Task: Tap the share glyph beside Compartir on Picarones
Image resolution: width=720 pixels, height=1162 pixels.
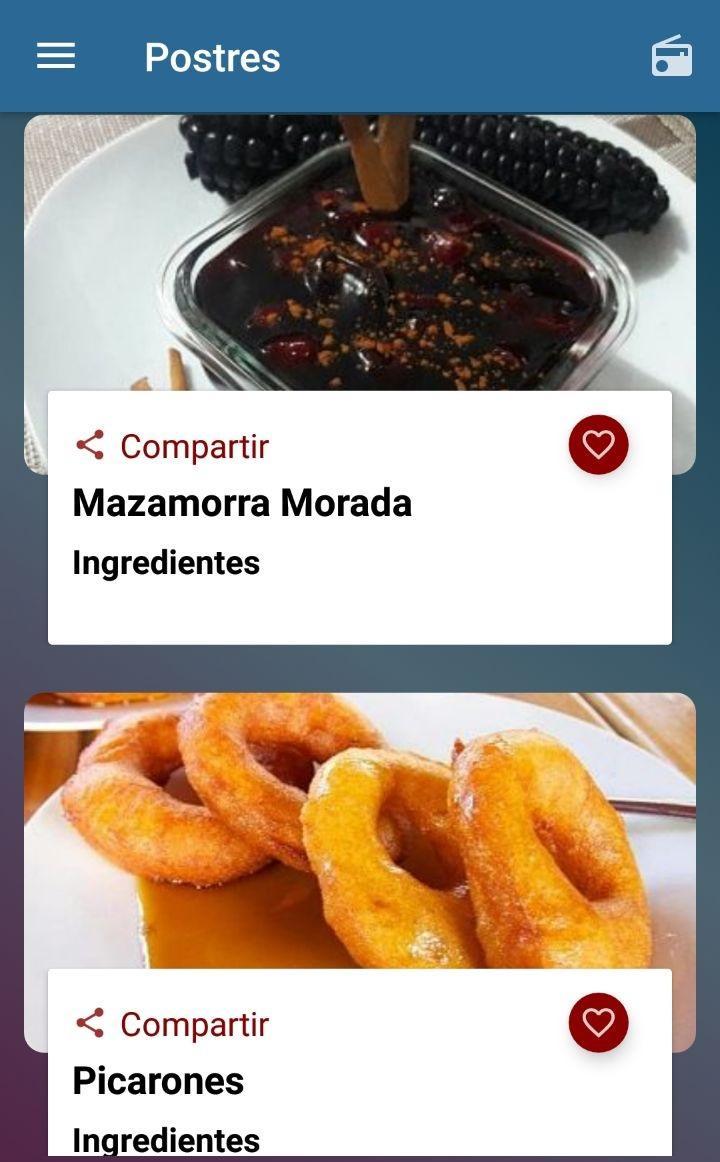Action: tap(90, 1023)
